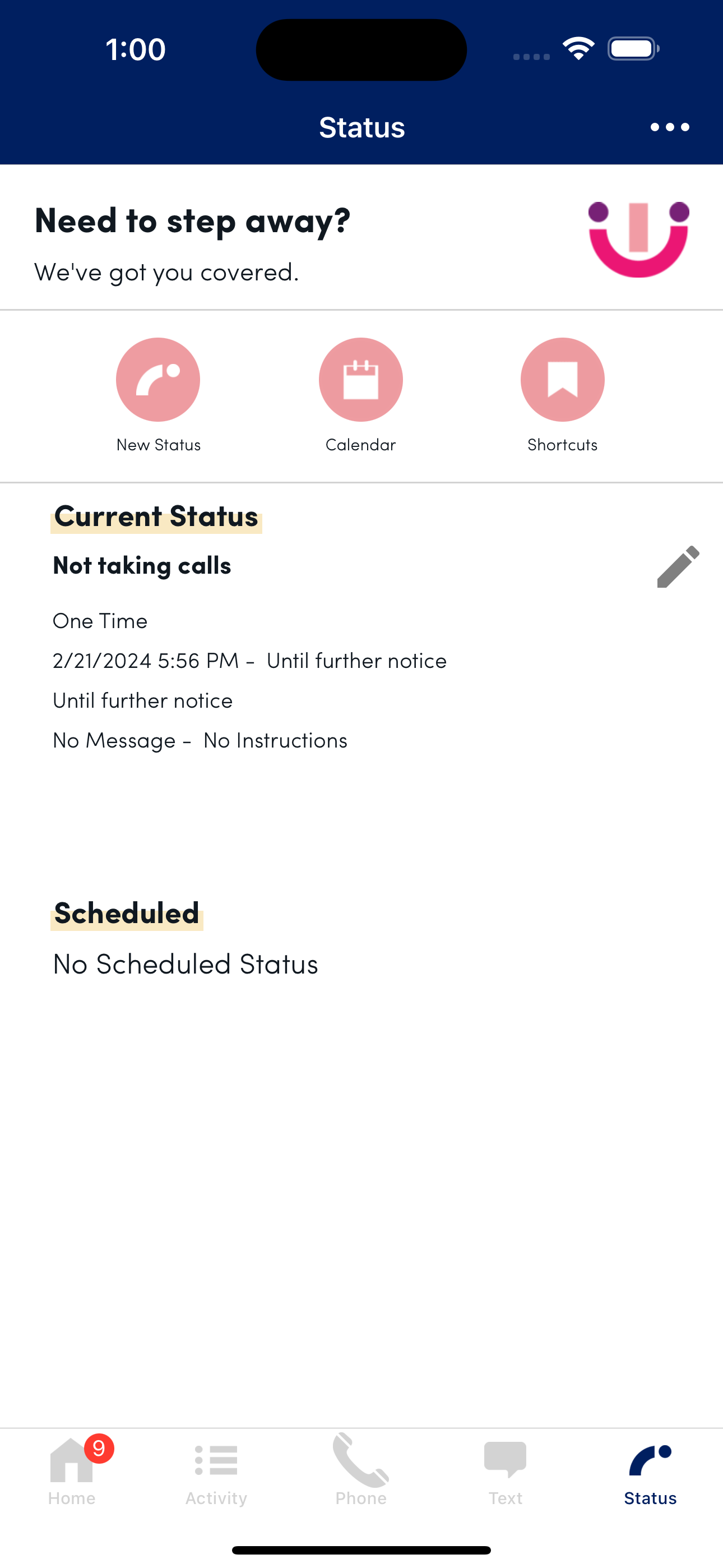This screenshot has height=1568, width=723.
Task: Open the Phone tab
Action: pos(361,1469)
